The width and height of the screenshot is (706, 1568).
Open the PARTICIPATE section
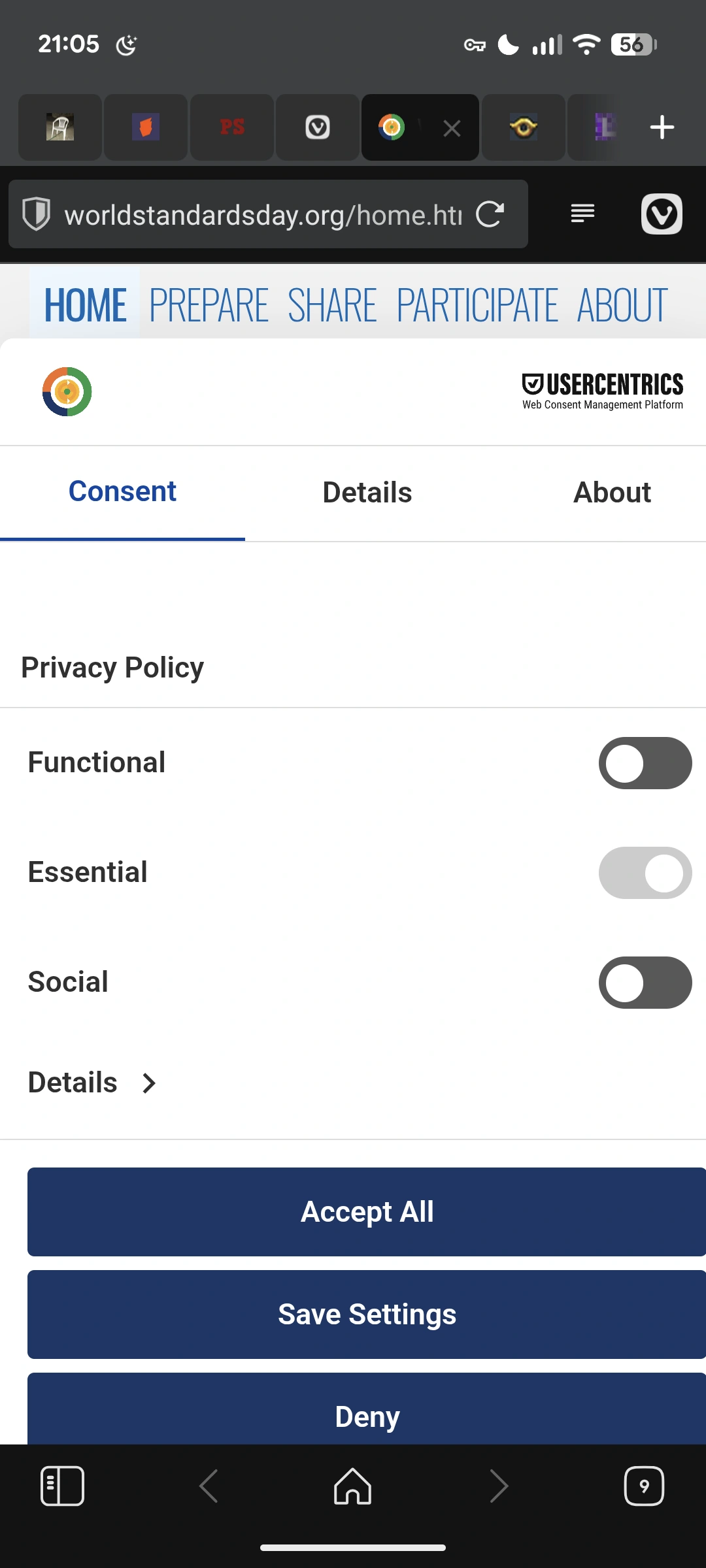point(477,305)
